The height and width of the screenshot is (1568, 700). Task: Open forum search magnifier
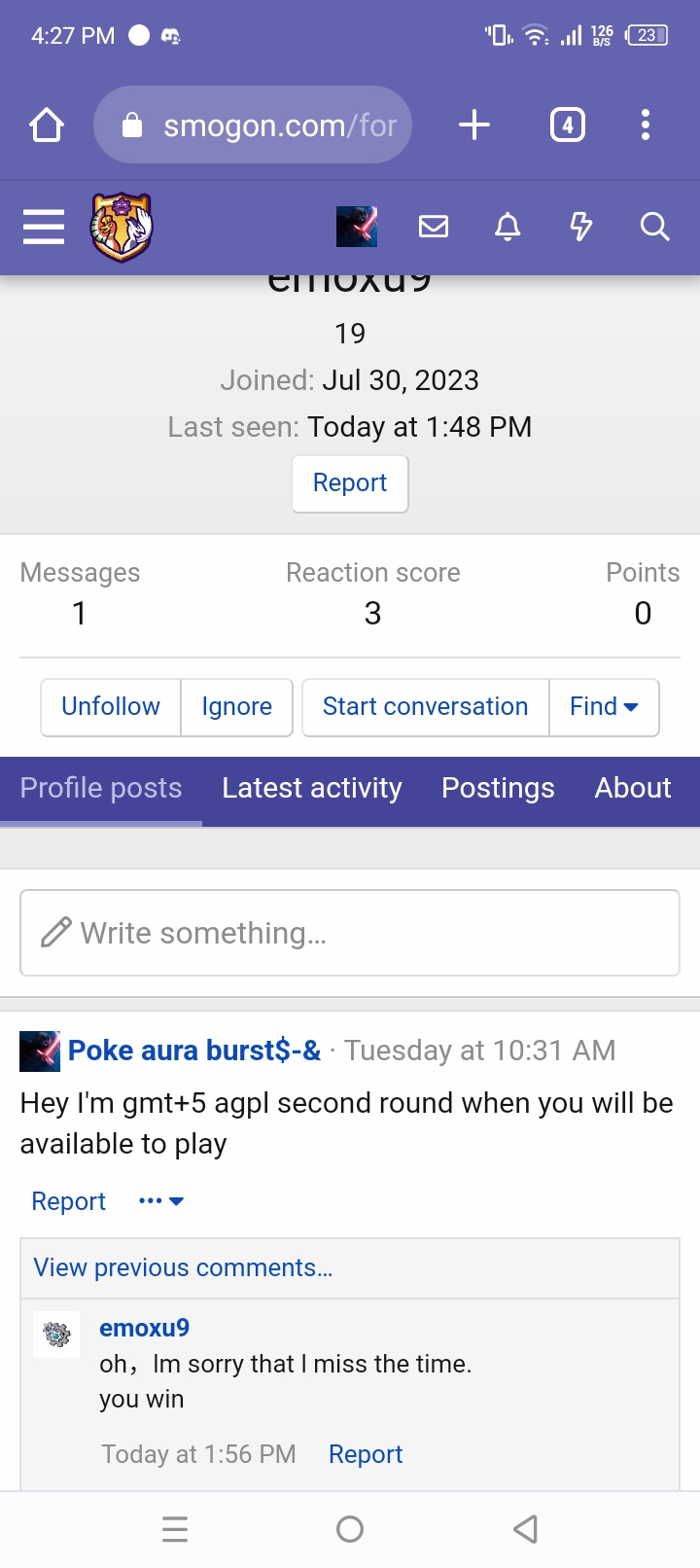pyautogui.click(x=655, y=227)
